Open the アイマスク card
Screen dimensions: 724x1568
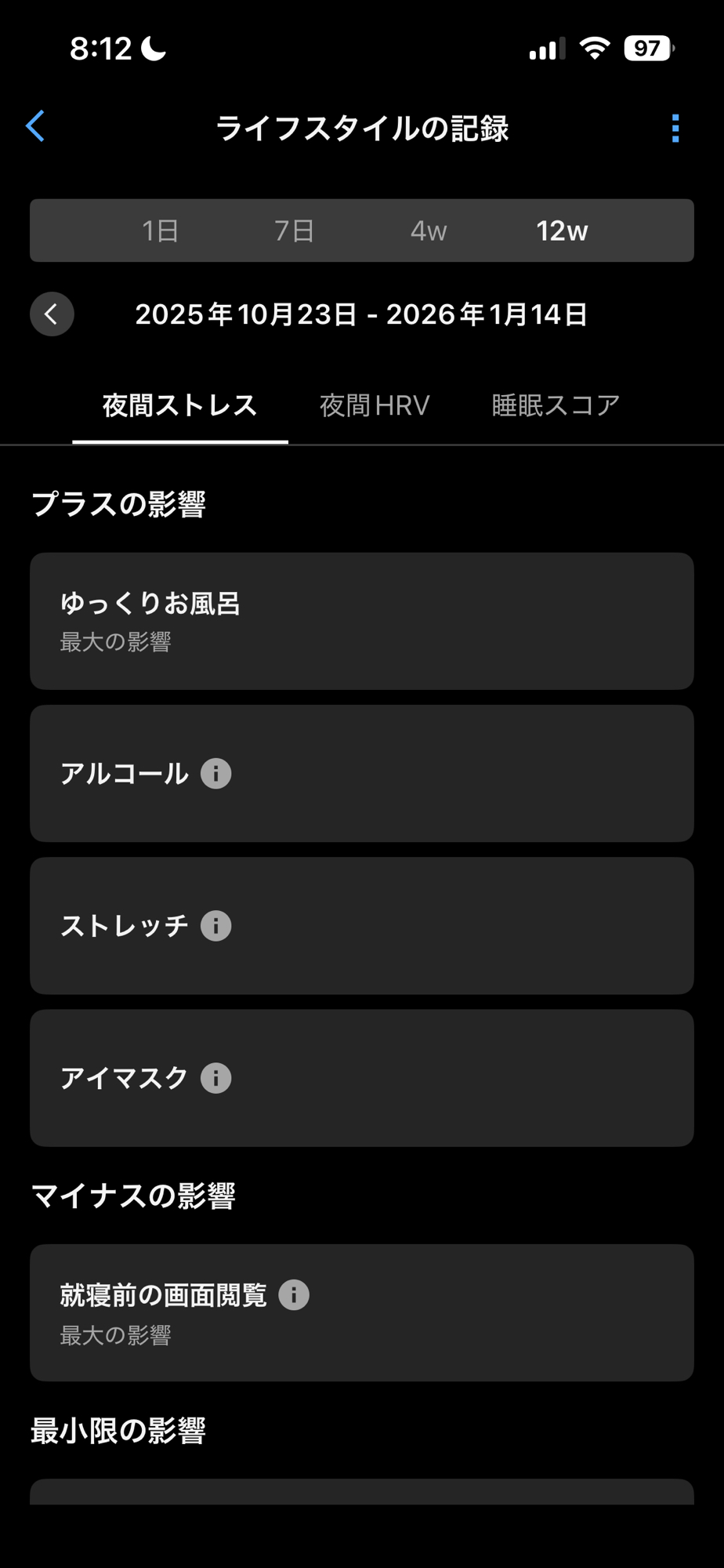click(439, 1078)
